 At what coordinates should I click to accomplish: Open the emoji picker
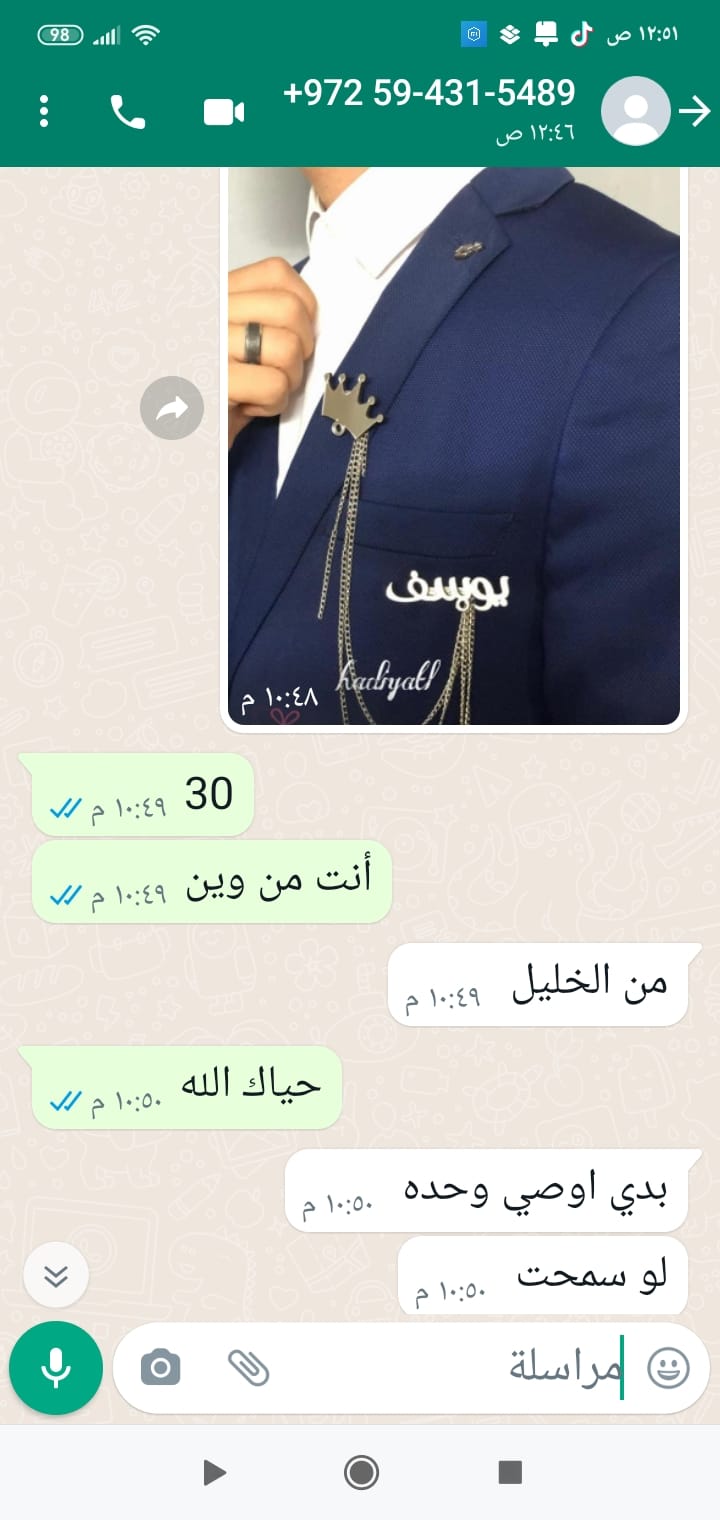point(668,1368)
